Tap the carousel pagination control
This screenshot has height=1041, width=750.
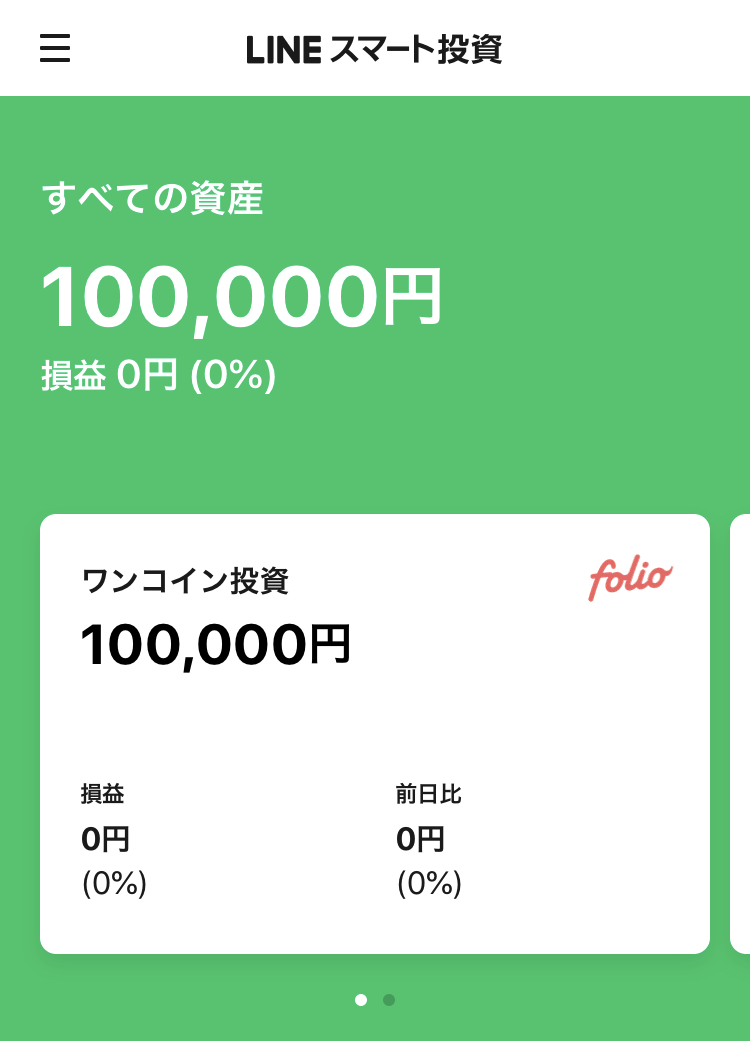[x=375, y=999]
